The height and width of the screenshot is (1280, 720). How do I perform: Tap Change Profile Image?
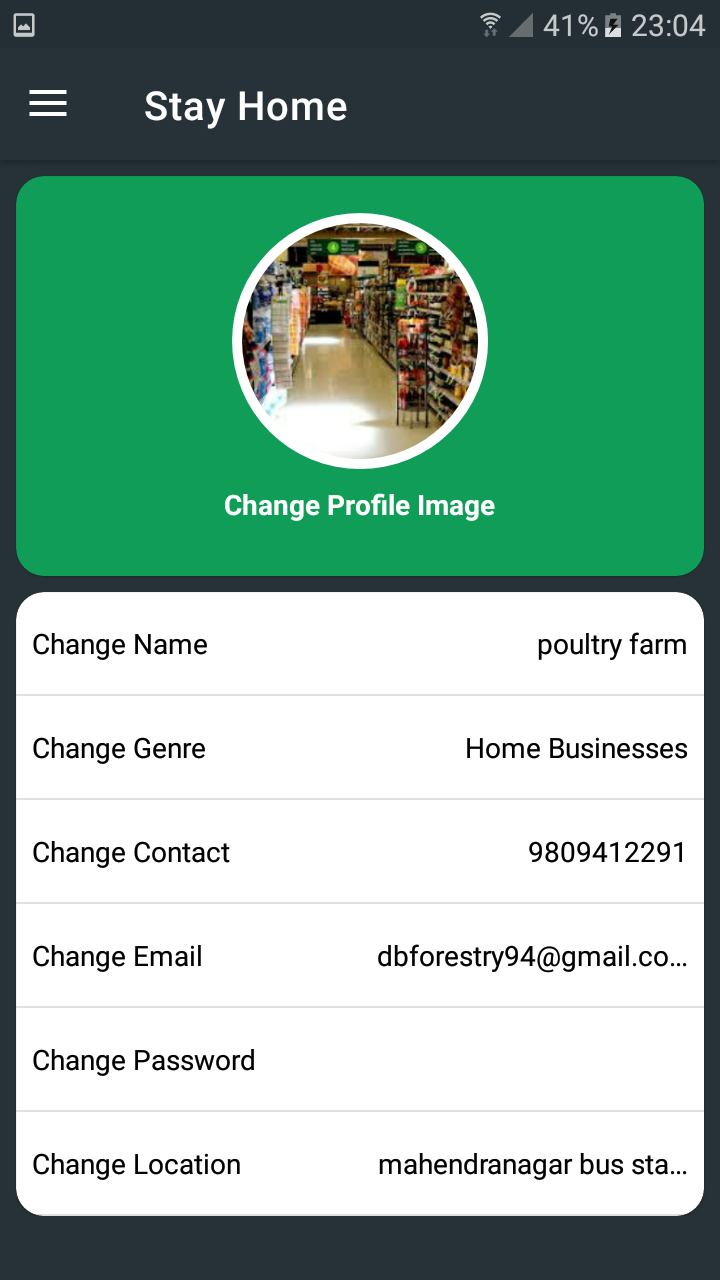360,505
